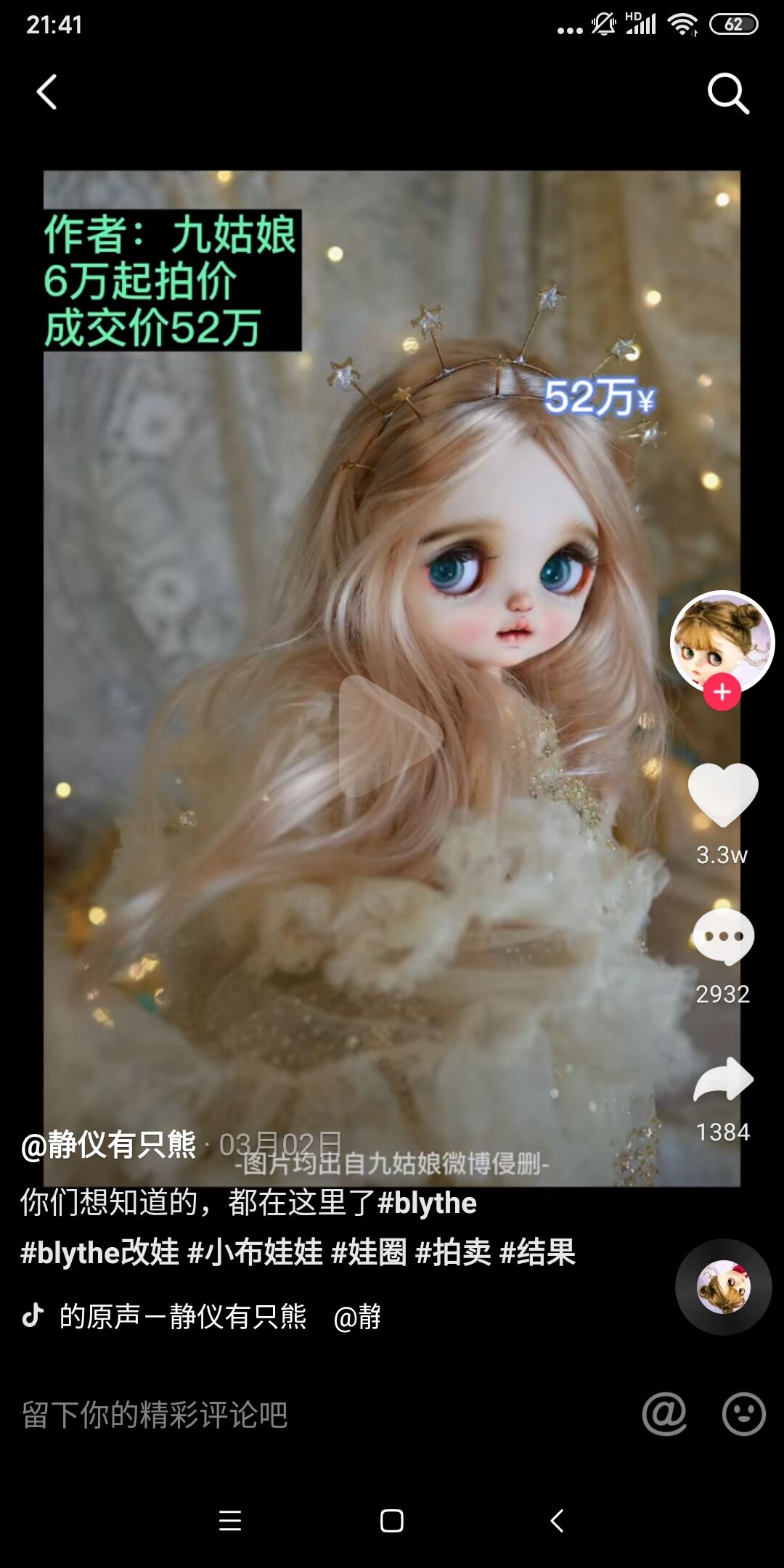The height and width of the screenshot is (1568, 784).
Task: Open the original sound by 静仪有只熊
Action: (x=181, y=1316)
